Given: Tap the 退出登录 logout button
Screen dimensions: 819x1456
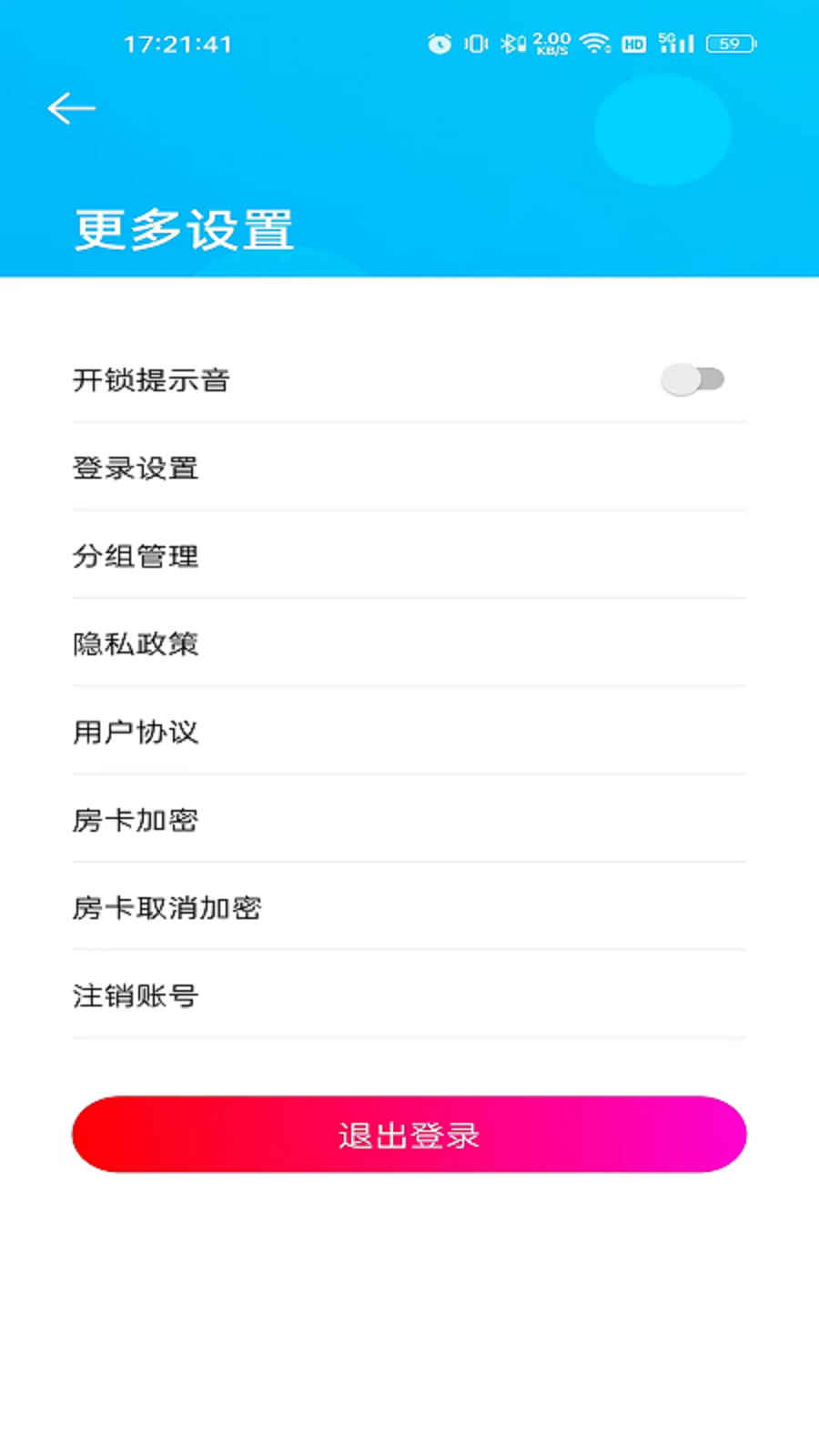Looking at the screenshot, I should tap(409, 1134).
